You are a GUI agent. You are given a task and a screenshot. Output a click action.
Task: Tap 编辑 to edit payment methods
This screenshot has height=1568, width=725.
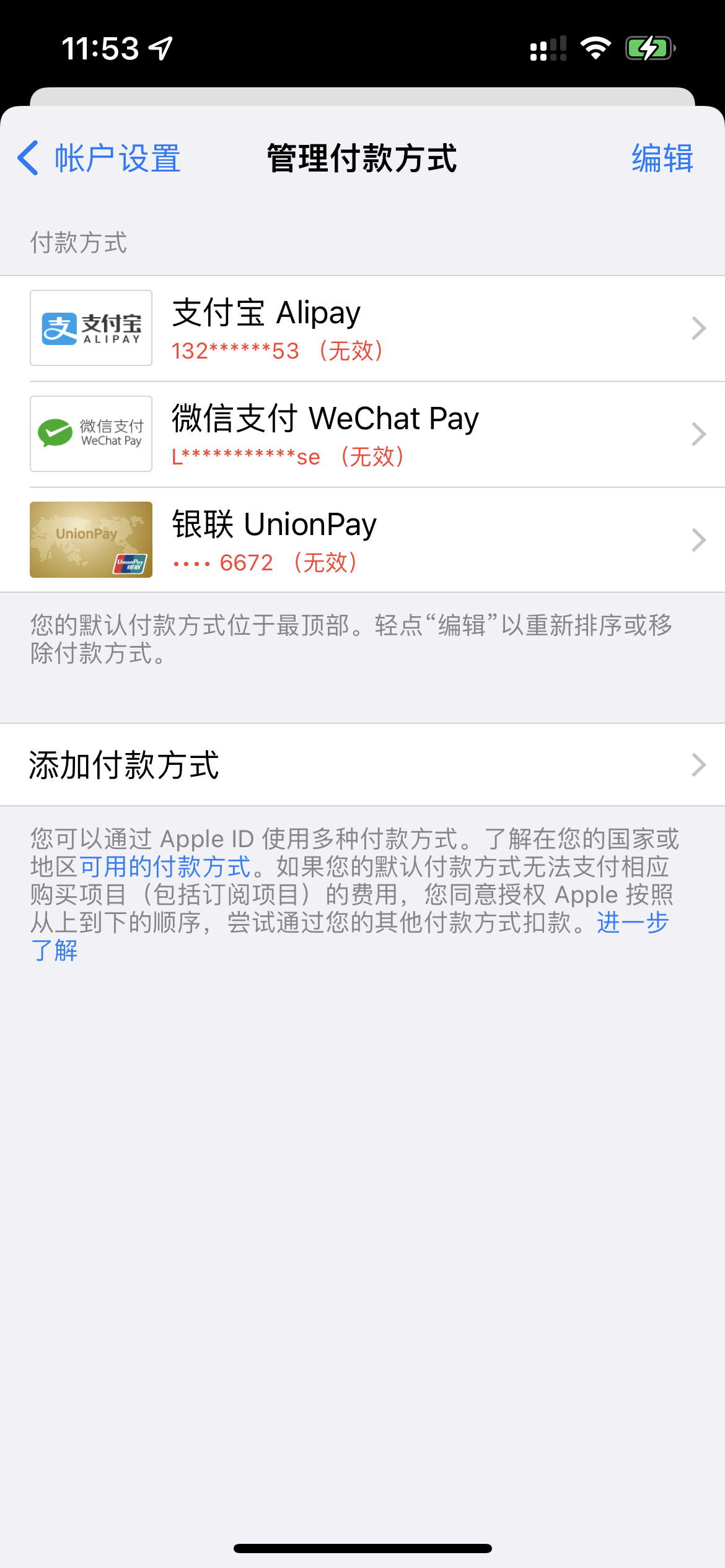(x=662, y=159)
